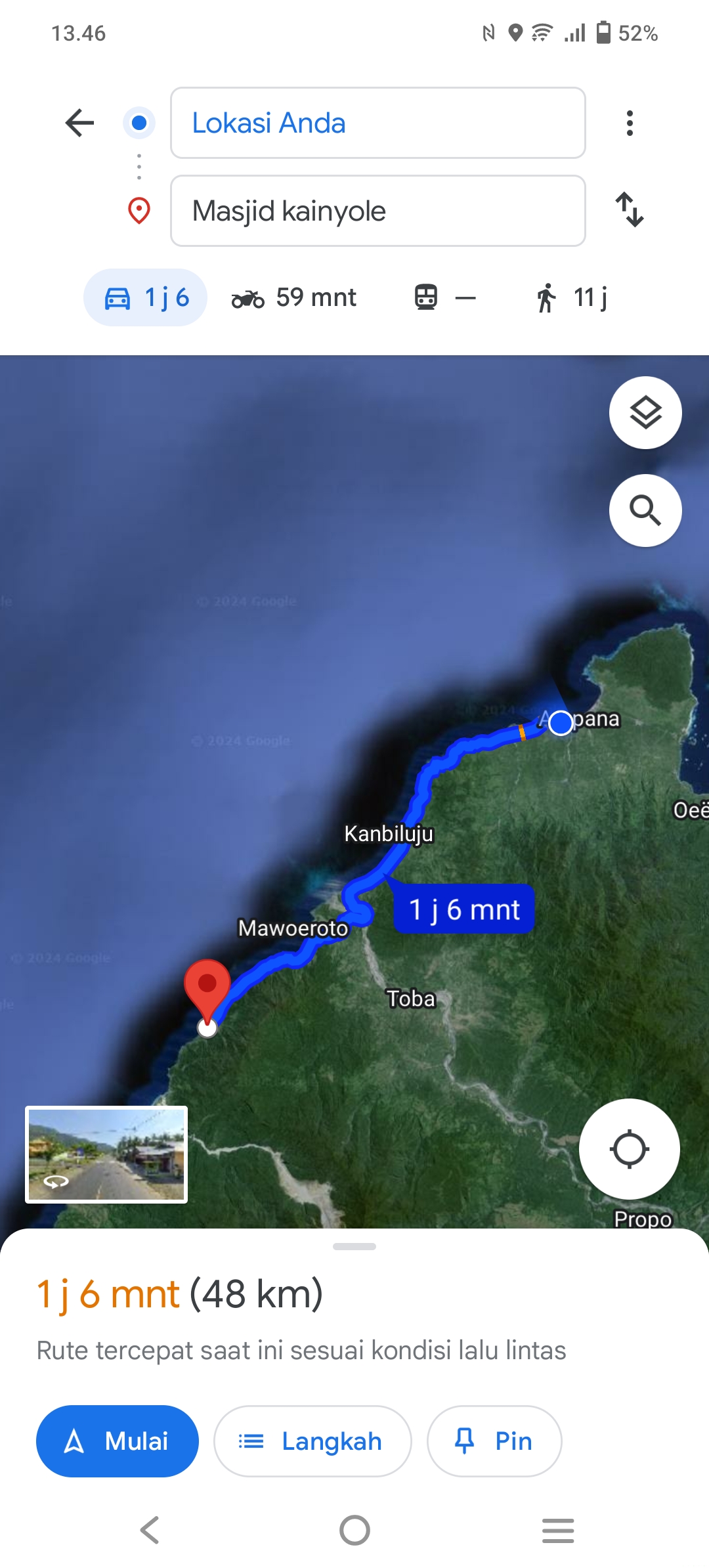Viewport: 709px width, 1568px height.
Task: Switch to walking mode 11 j
Action: [572, 297]
